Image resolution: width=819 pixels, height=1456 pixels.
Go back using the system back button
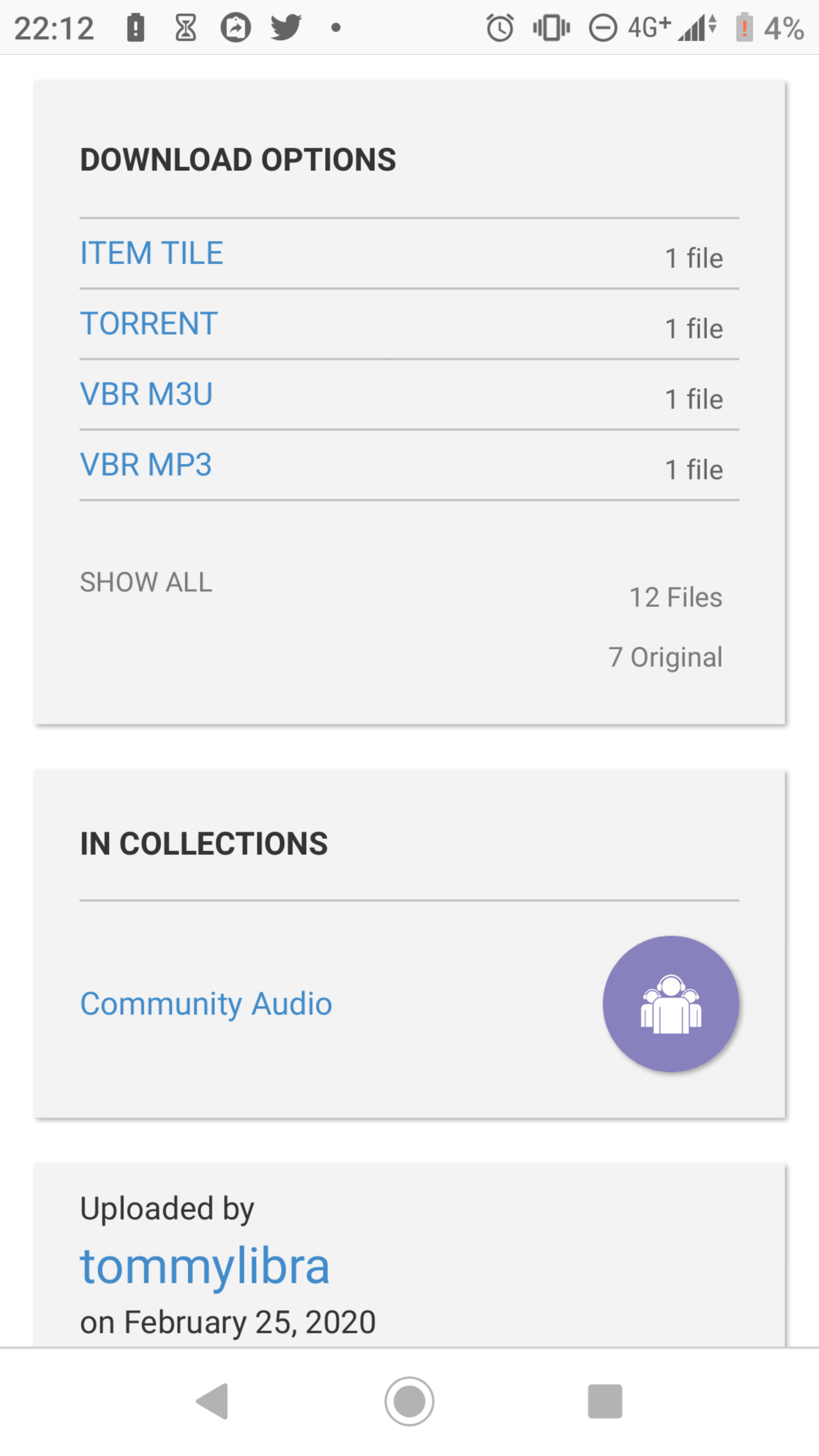tap(212, 1401)
